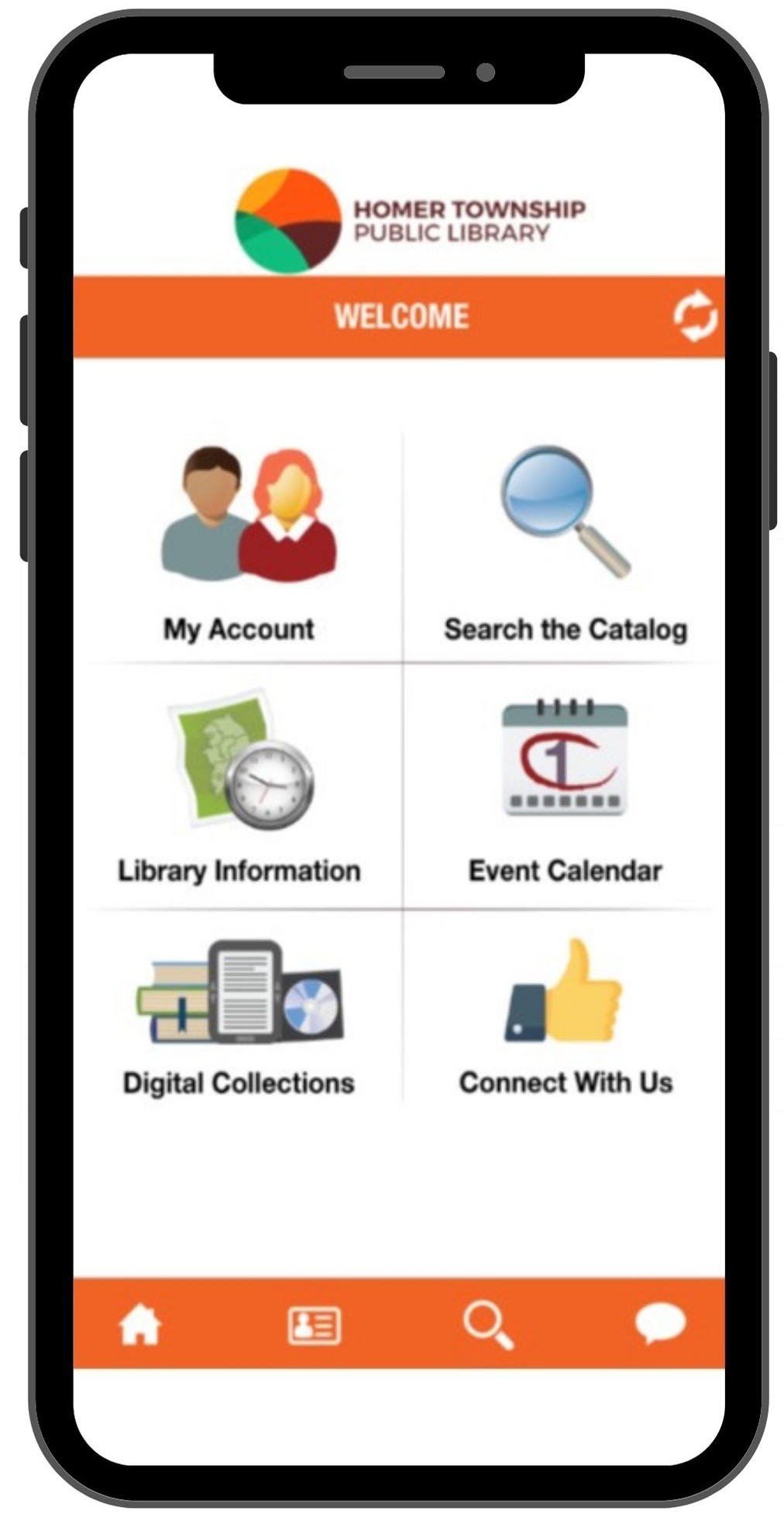Switch to the search tab in the bottom bar

pos(488,1324)
